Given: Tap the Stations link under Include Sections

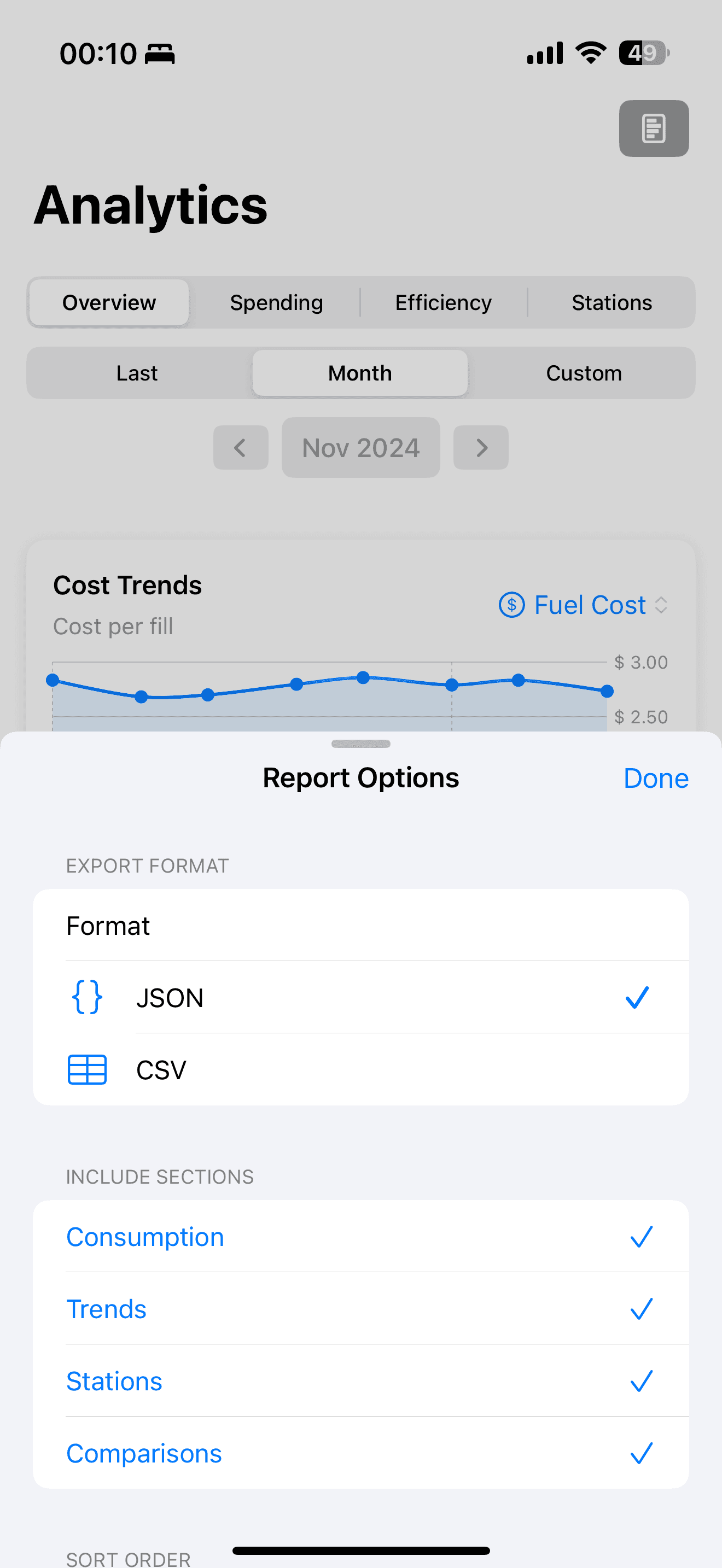Looking at the screenshot, I should coord(114,1381).
